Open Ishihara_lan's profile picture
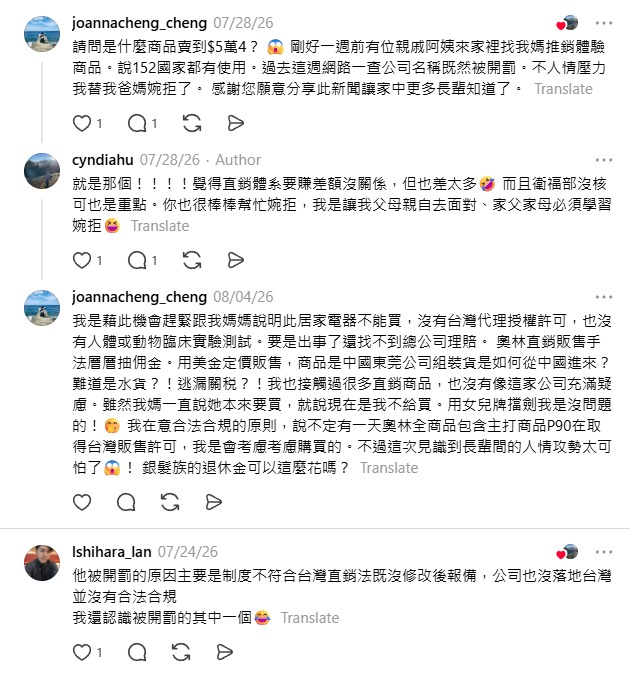The width and height of the screenshot is (630, 678). pos(42,563)
